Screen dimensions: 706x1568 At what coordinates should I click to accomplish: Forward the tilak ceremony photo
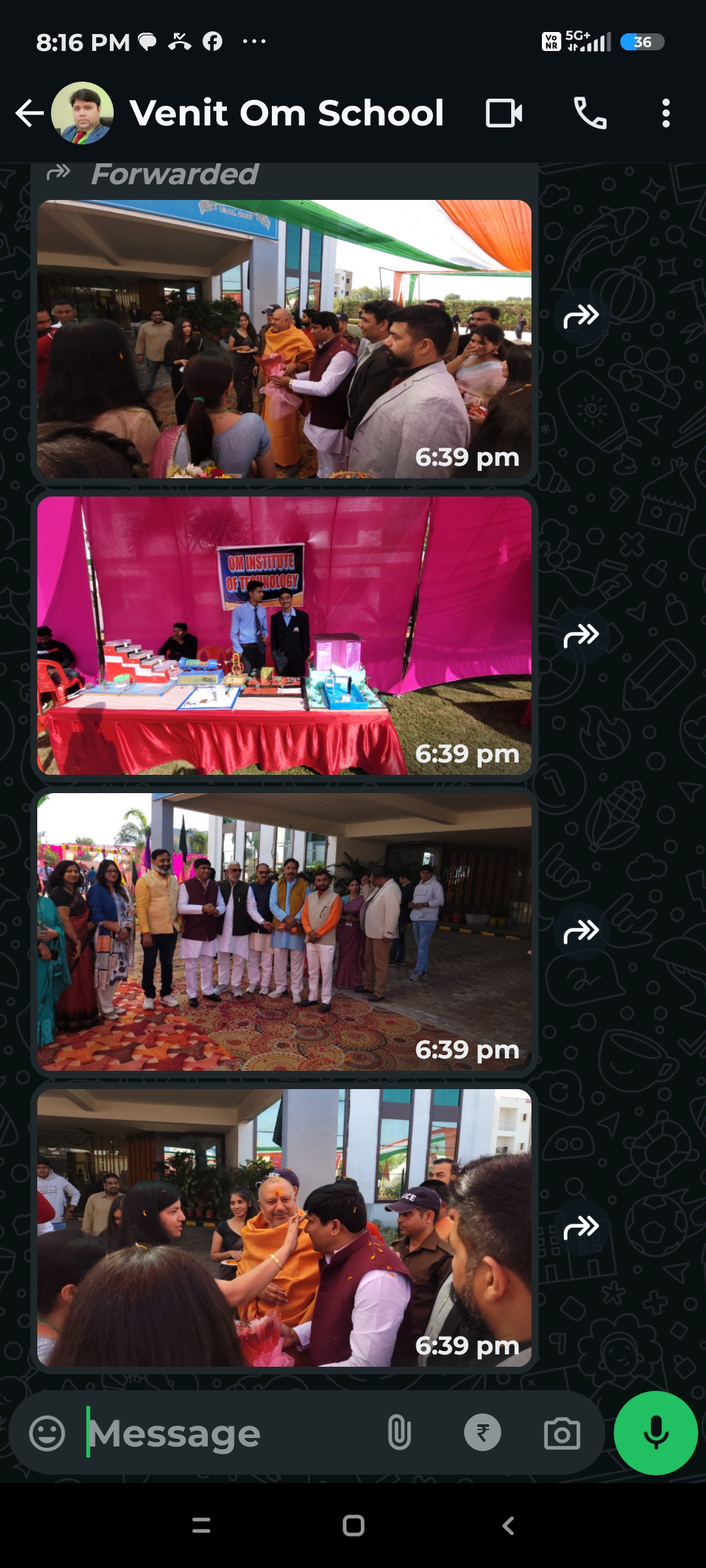tap(580, 1228)
